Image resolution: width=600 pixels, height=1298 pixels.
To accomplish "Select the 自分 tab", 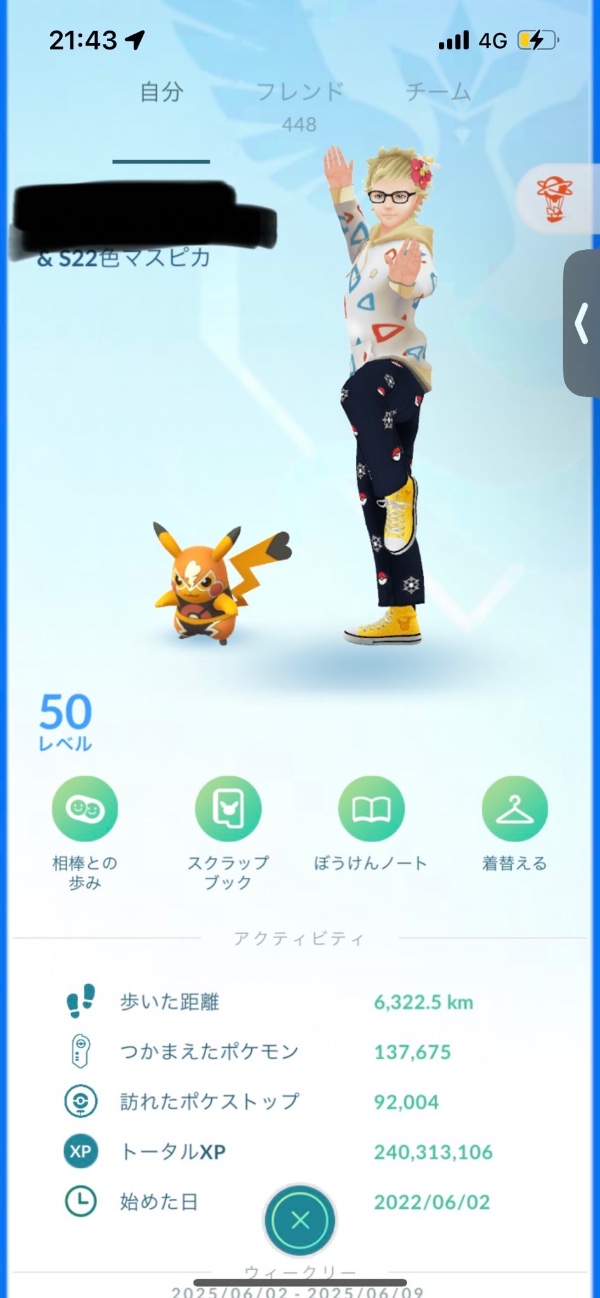I will click(x=162, y=93).
